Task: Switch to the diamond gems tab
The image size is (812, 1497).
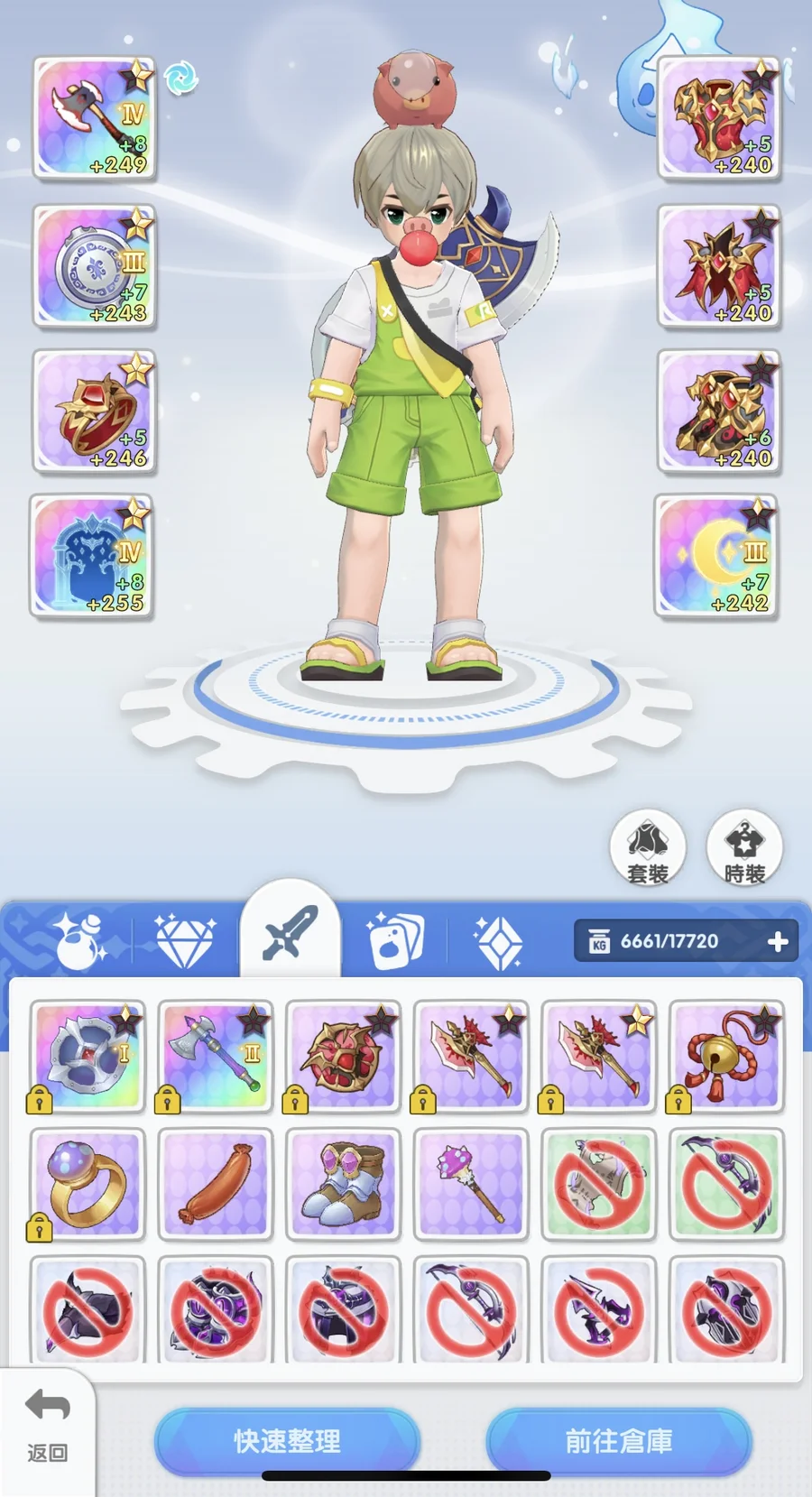Action: [185, 940]
